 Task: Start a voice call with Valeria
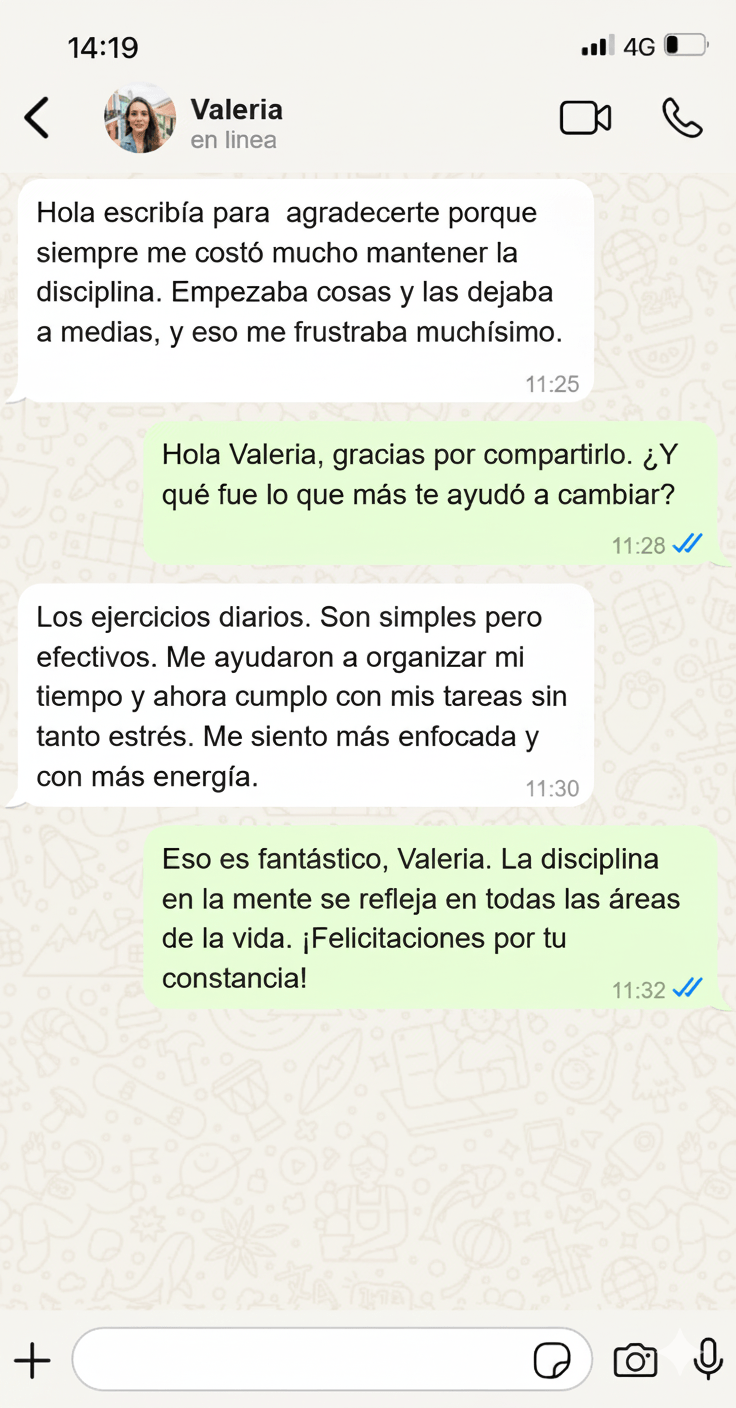pos(682,118)
